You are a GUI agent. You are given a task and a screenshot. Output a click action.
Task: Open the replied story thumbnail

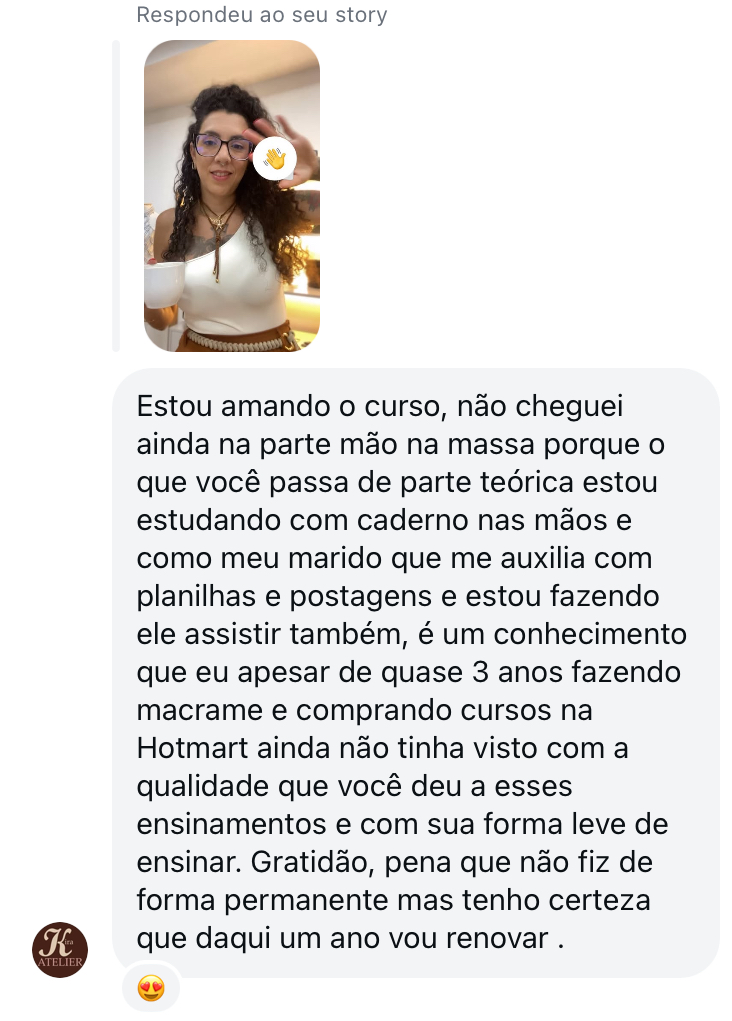[232, 196]
